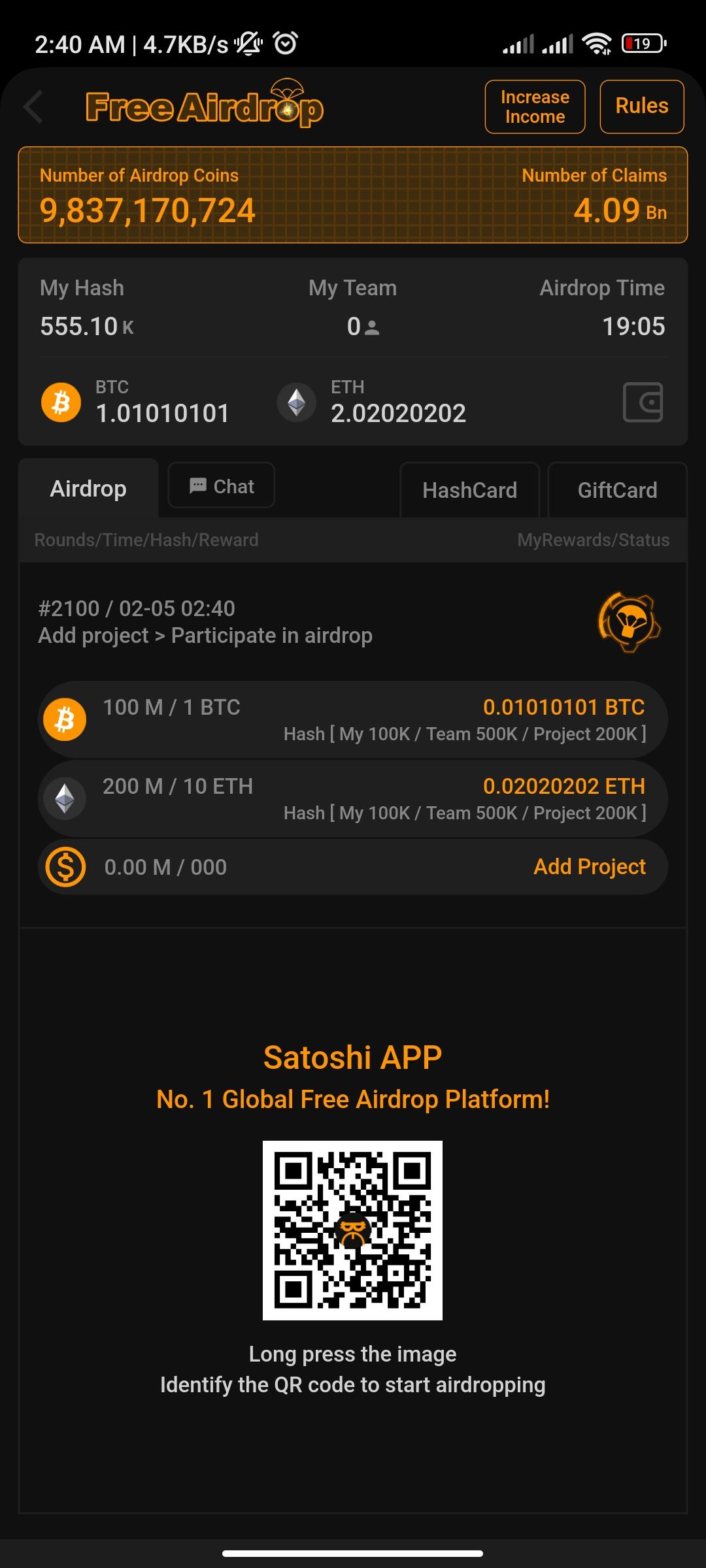Tap Add Project
Screen dimensions: 706x1568
[x=589, y=867]
